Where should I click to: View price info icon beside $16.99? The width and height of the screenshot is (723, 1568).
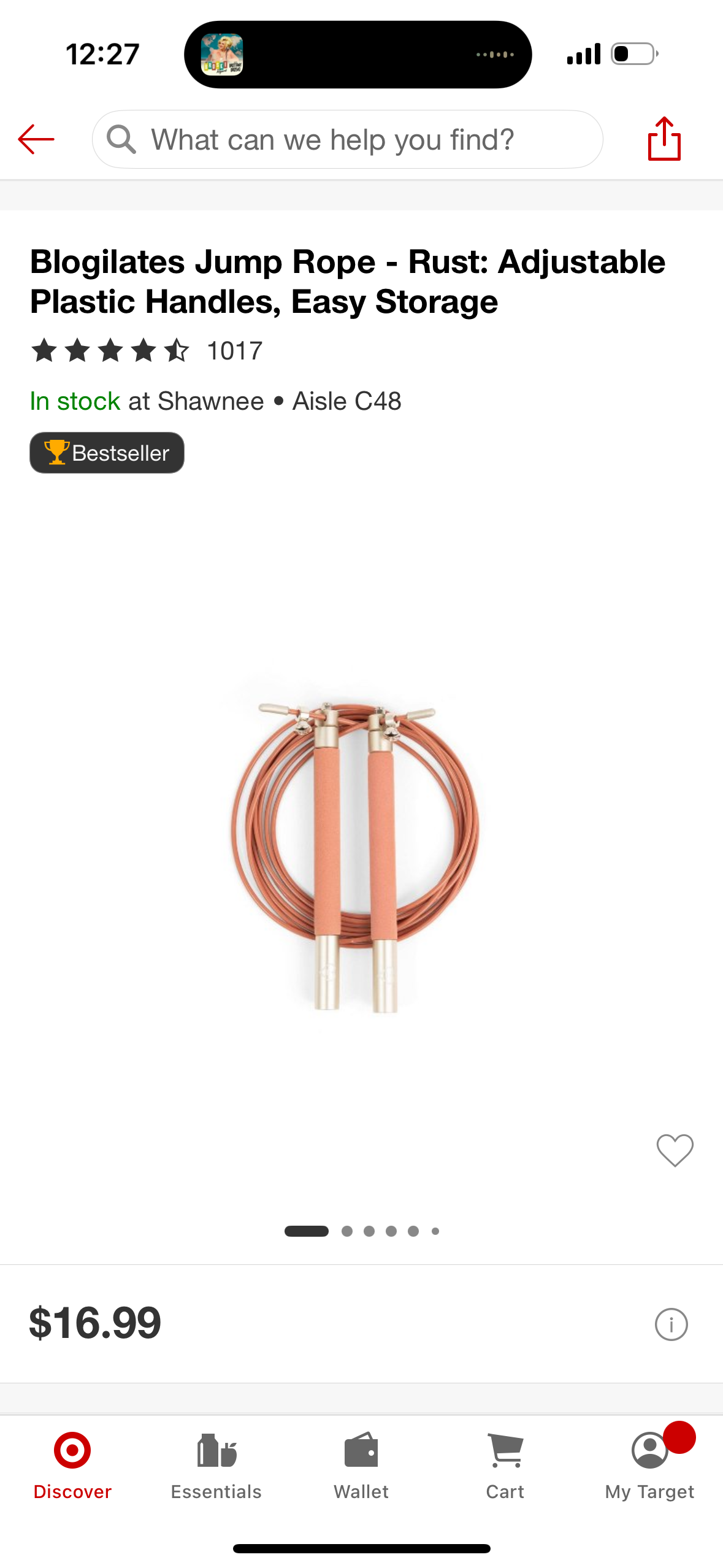671,1324
